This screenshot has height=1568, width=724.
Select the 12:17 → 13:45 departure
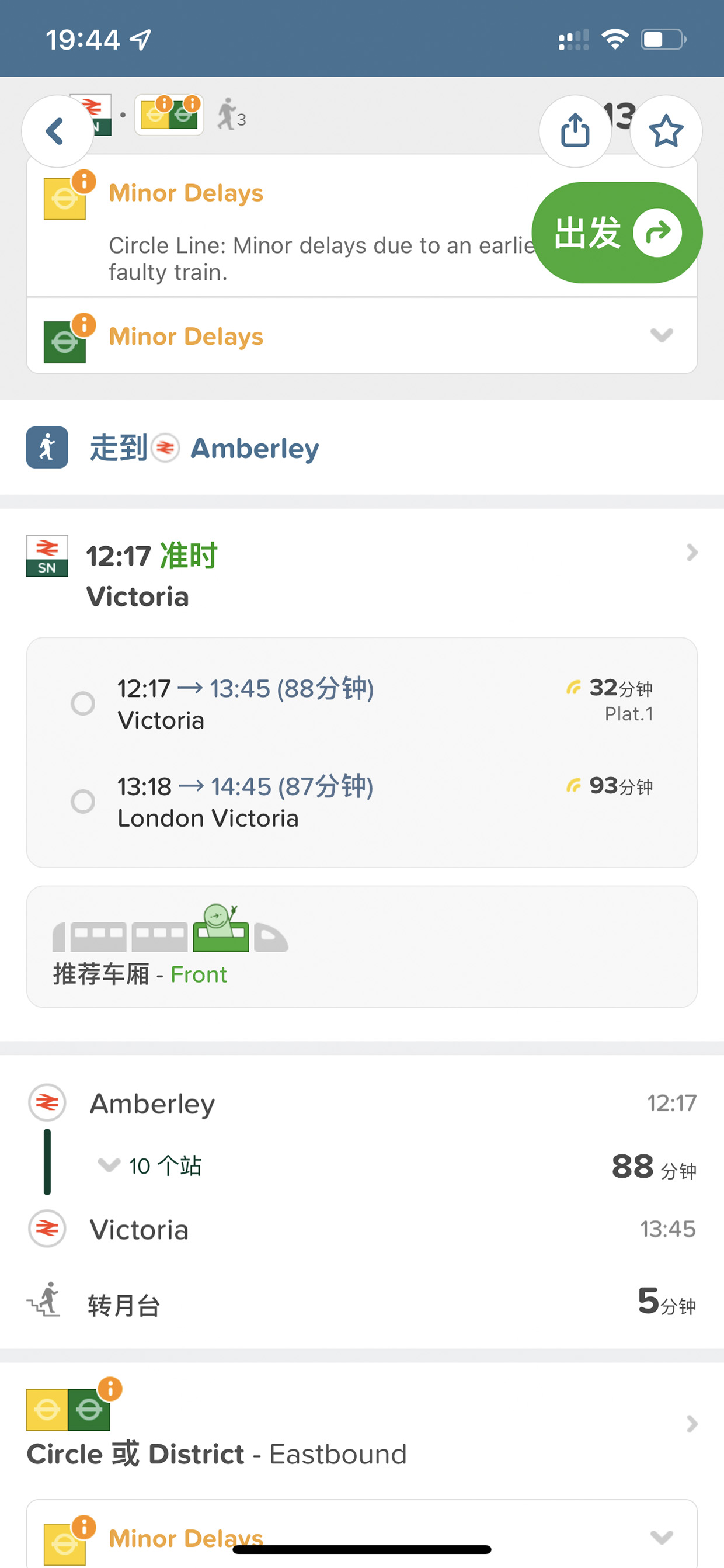pyautogui.click(x=361, y=703)
